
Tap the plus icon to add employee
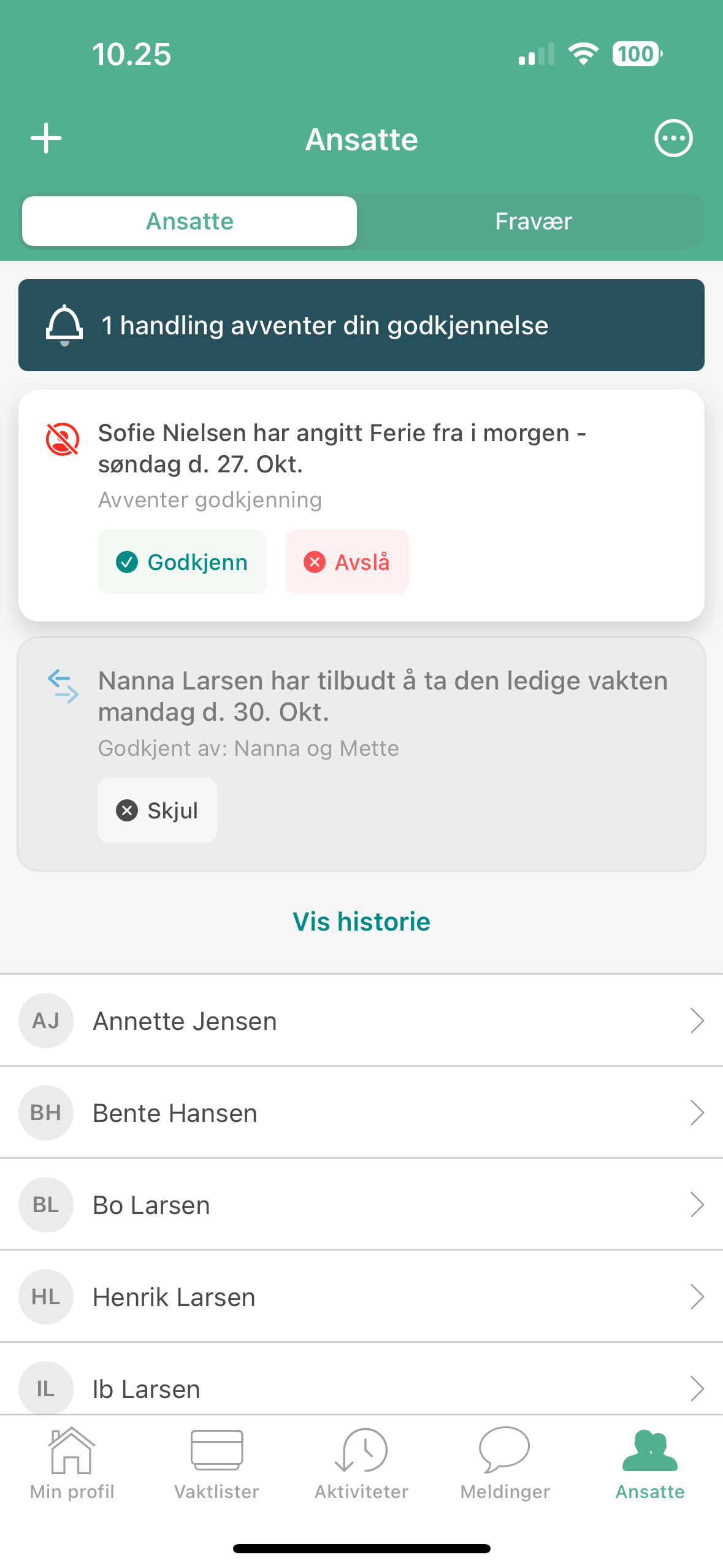pos(46,138)
